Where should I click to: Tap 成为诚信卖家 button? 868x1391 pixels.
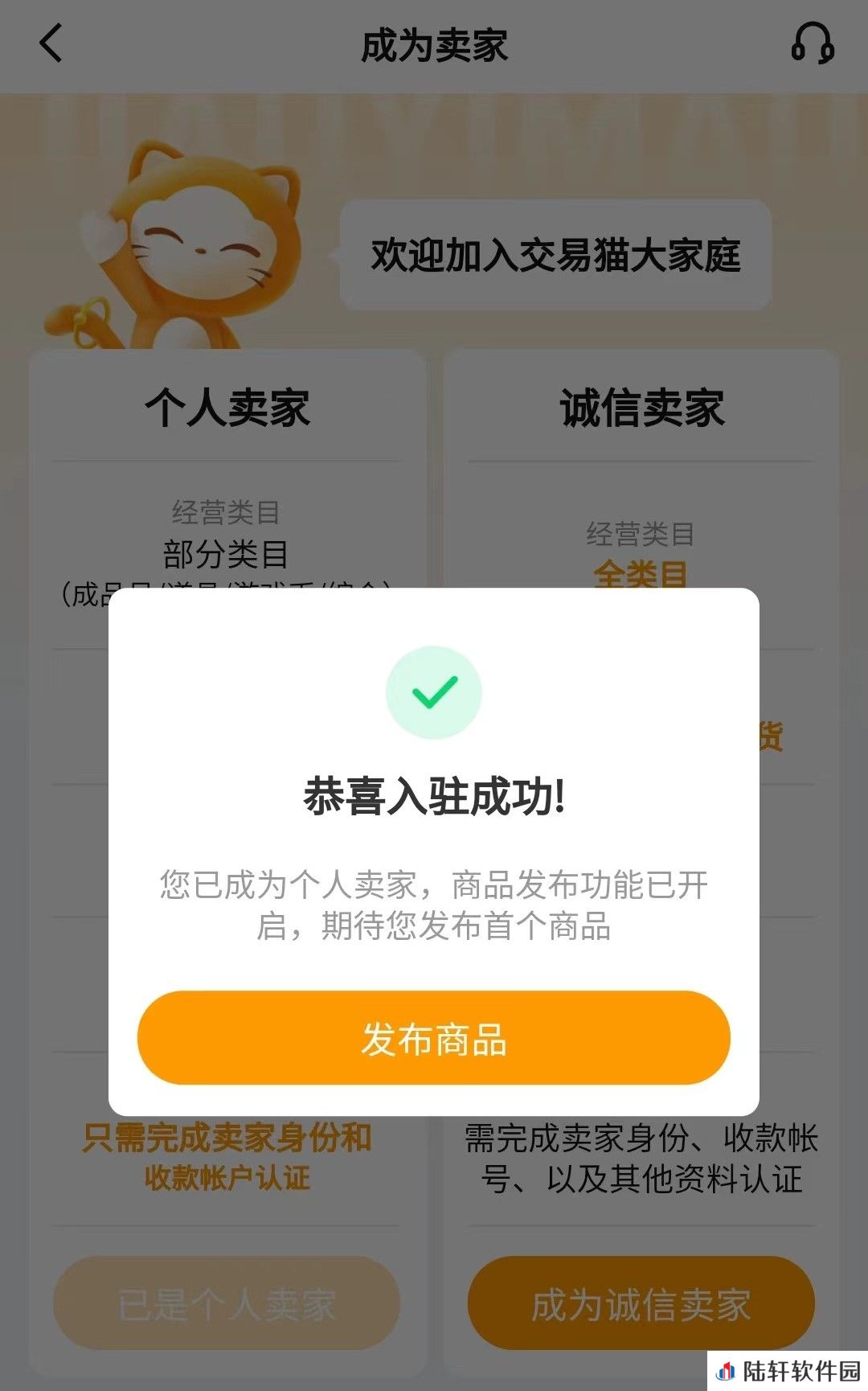point(641,1303)
